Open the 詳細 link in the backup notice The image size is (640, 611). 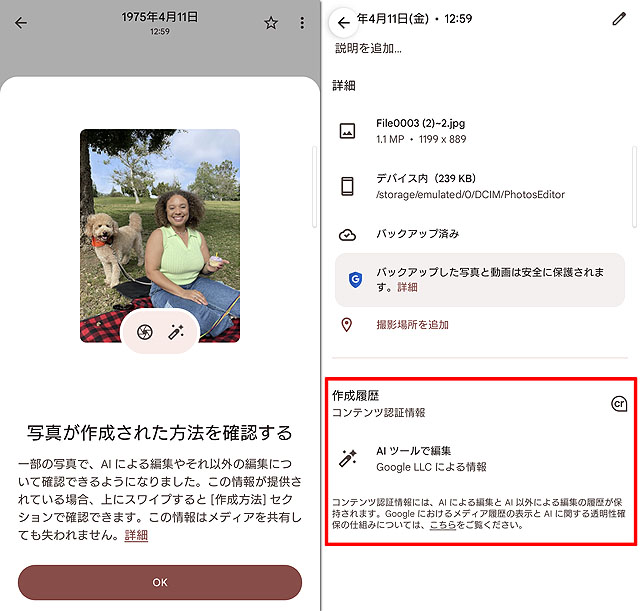407,287
